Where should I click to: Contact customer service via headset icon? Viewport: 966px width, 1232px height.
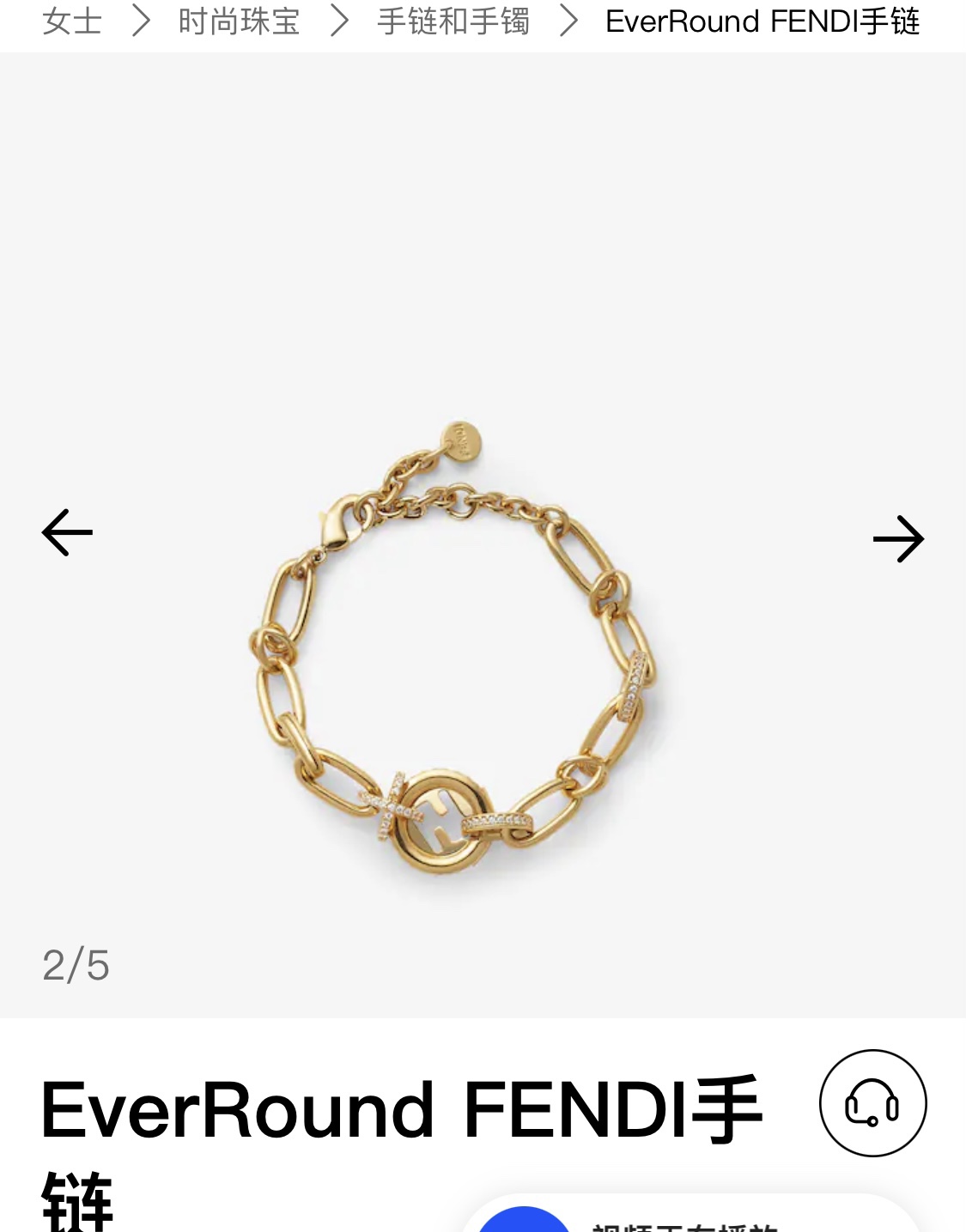tap(872, 1103)
